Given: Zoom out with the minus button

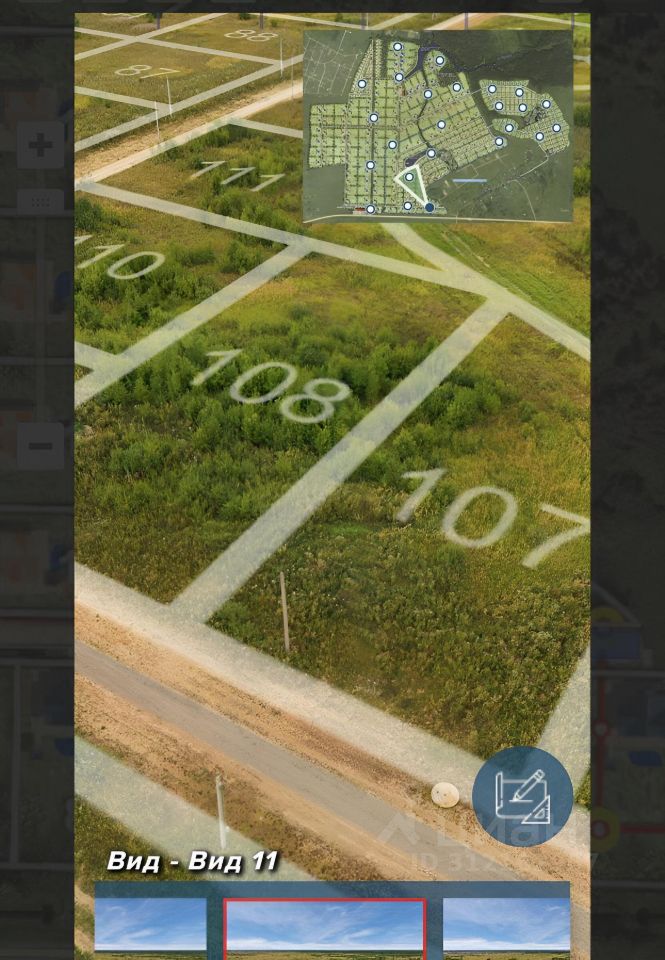Looking at the screenshot, I should (41, 446).
